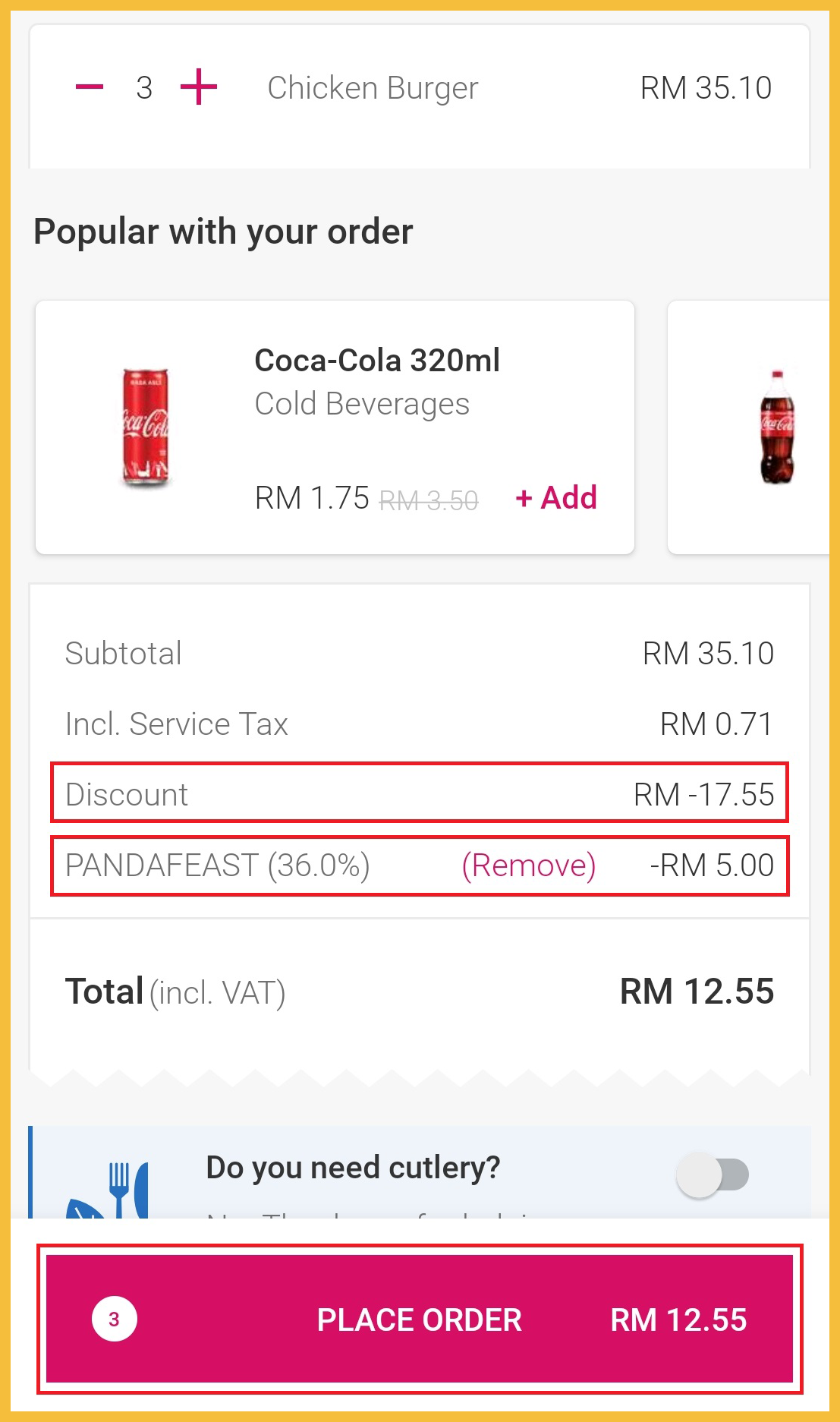Add Coca-Cola 320ml to the order

[556, 498]
